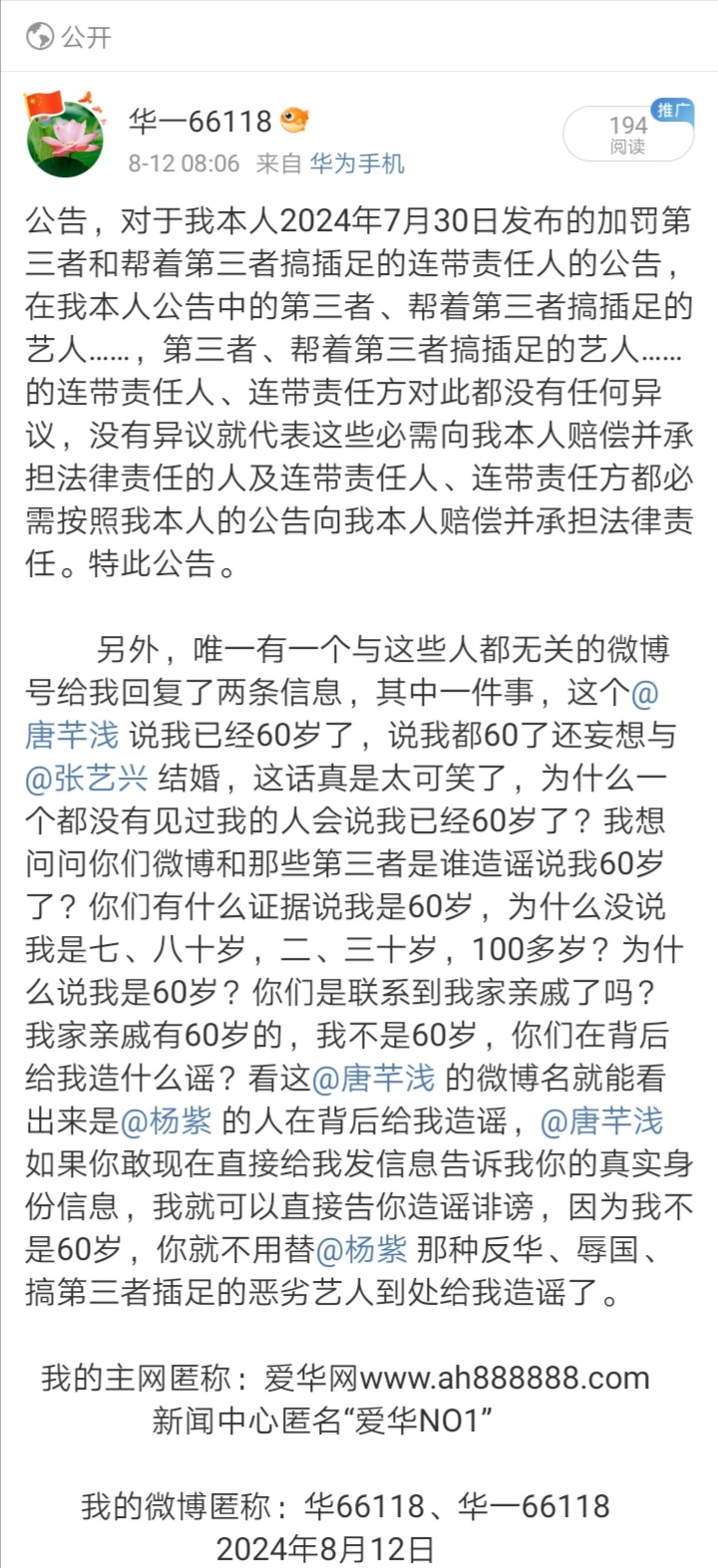Open the avatar of 华一66118
The height and width of the screenshot is (1568, 718).
pos(64,137)
